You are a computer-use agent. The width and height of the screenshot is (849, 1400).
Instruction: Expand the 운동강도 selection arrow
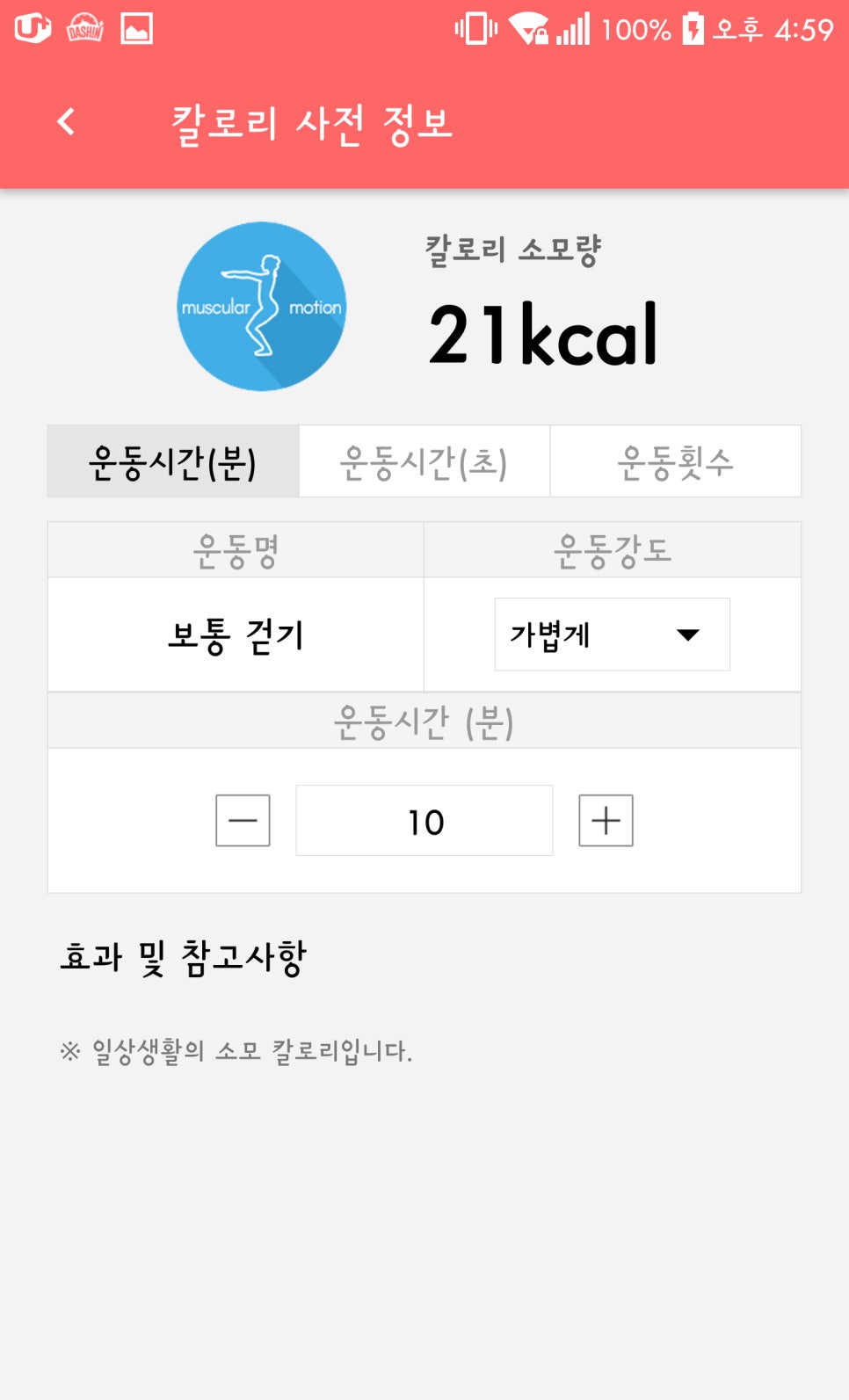click(x=689, y=635)
